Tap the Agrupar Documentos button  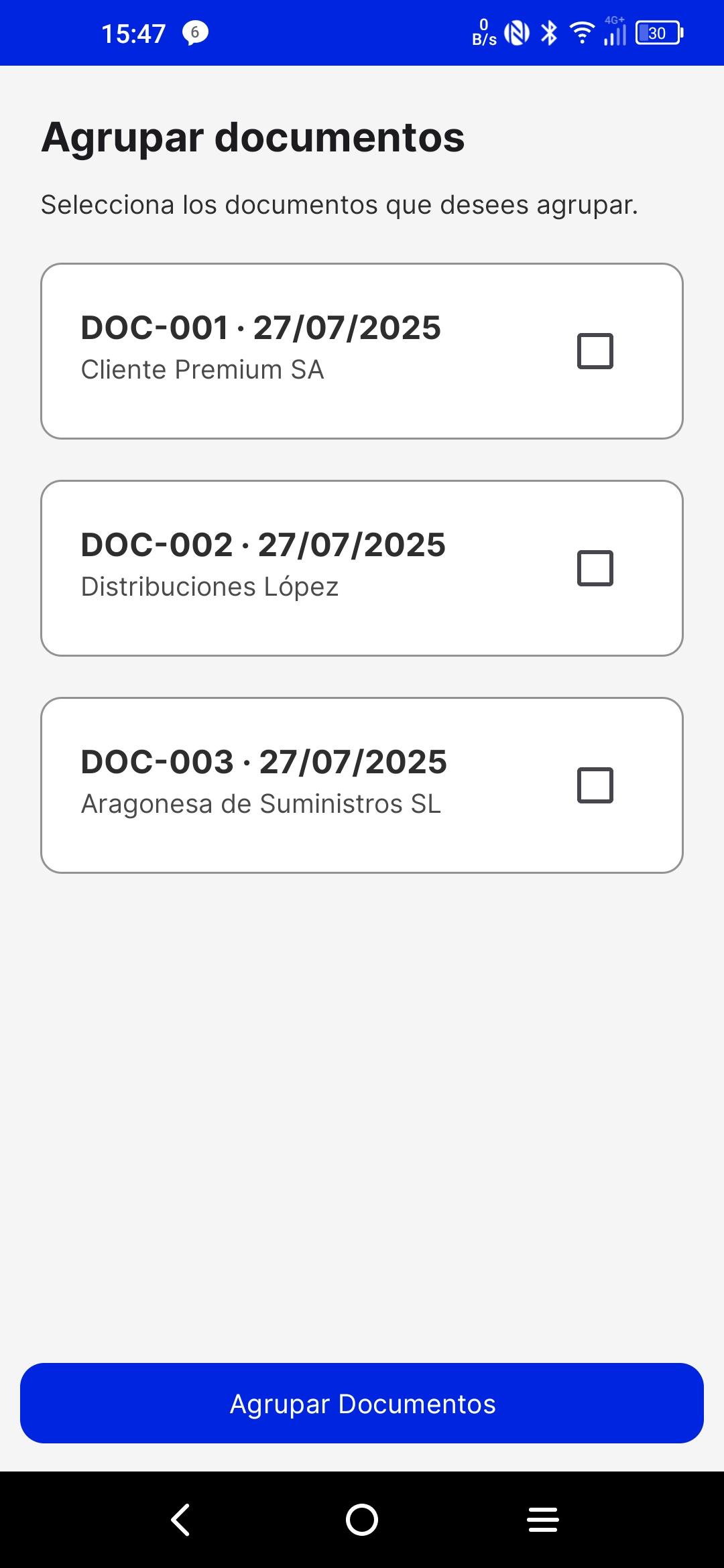[x=362, y=1403]
